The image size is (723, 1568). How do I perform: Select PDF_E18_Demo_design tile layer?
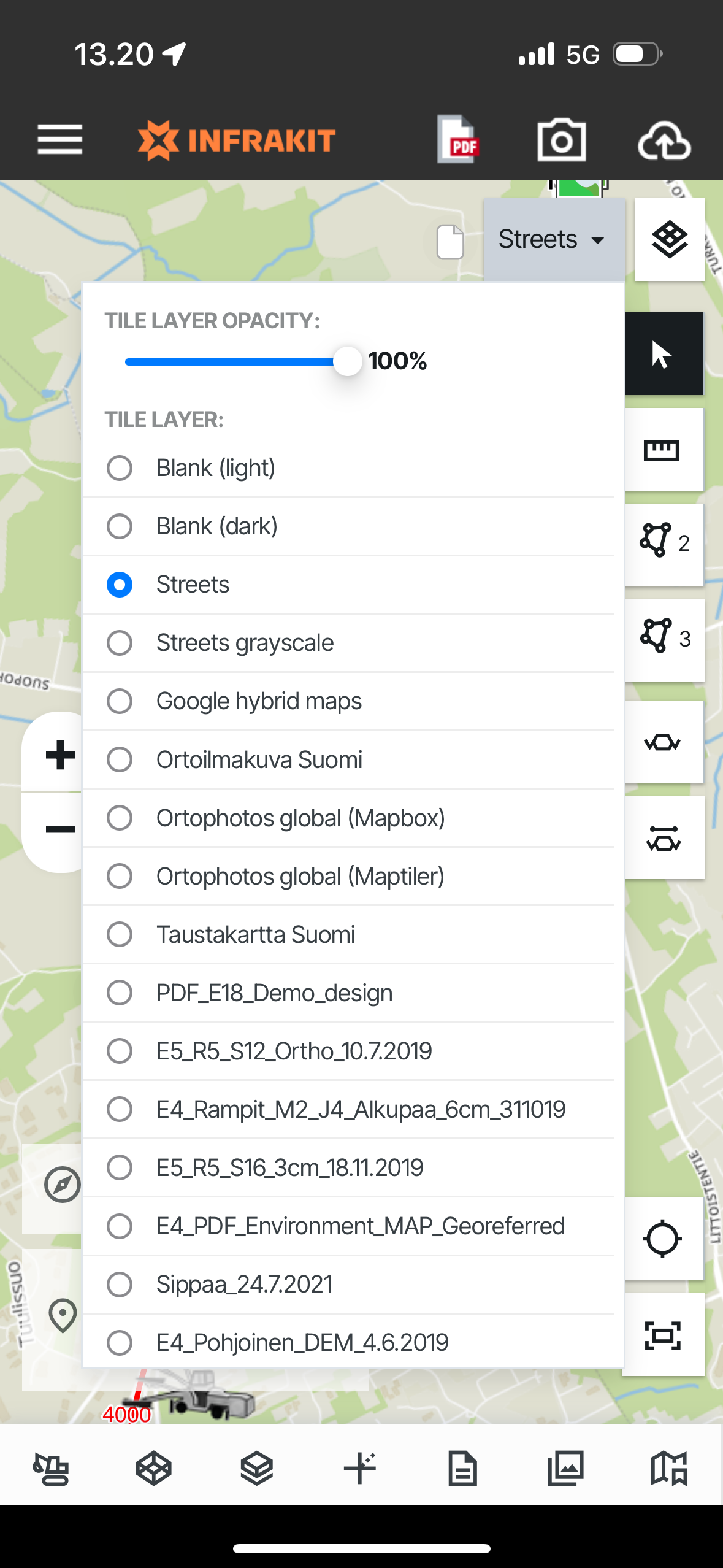[x=120, y=993]
